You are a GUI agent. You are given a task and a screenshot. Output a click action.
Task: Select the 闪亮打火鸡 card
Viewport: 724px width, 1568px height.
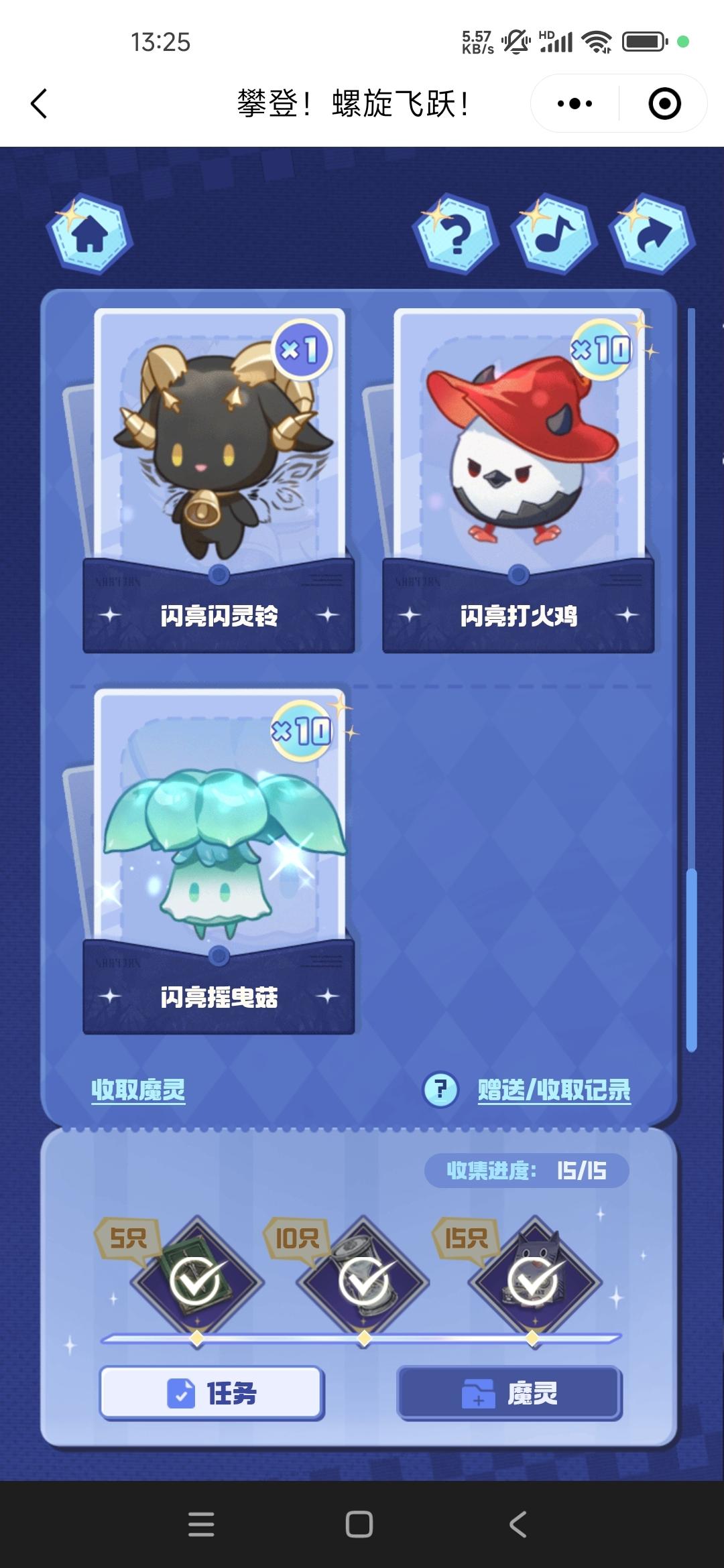pyautogui.click(x=518, y=469)
